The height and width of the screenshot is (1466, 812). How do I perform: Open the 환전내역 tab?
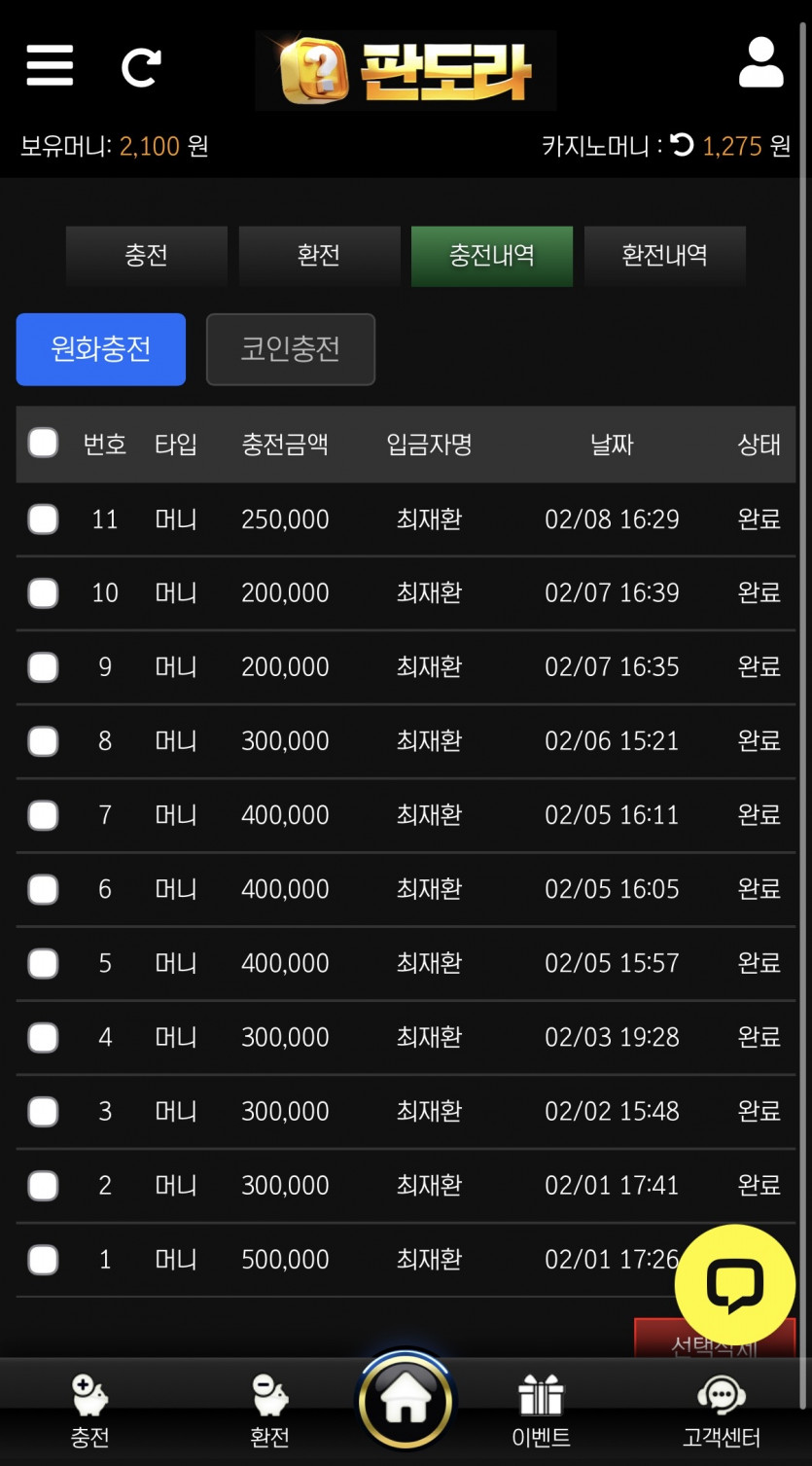point(665,256)
